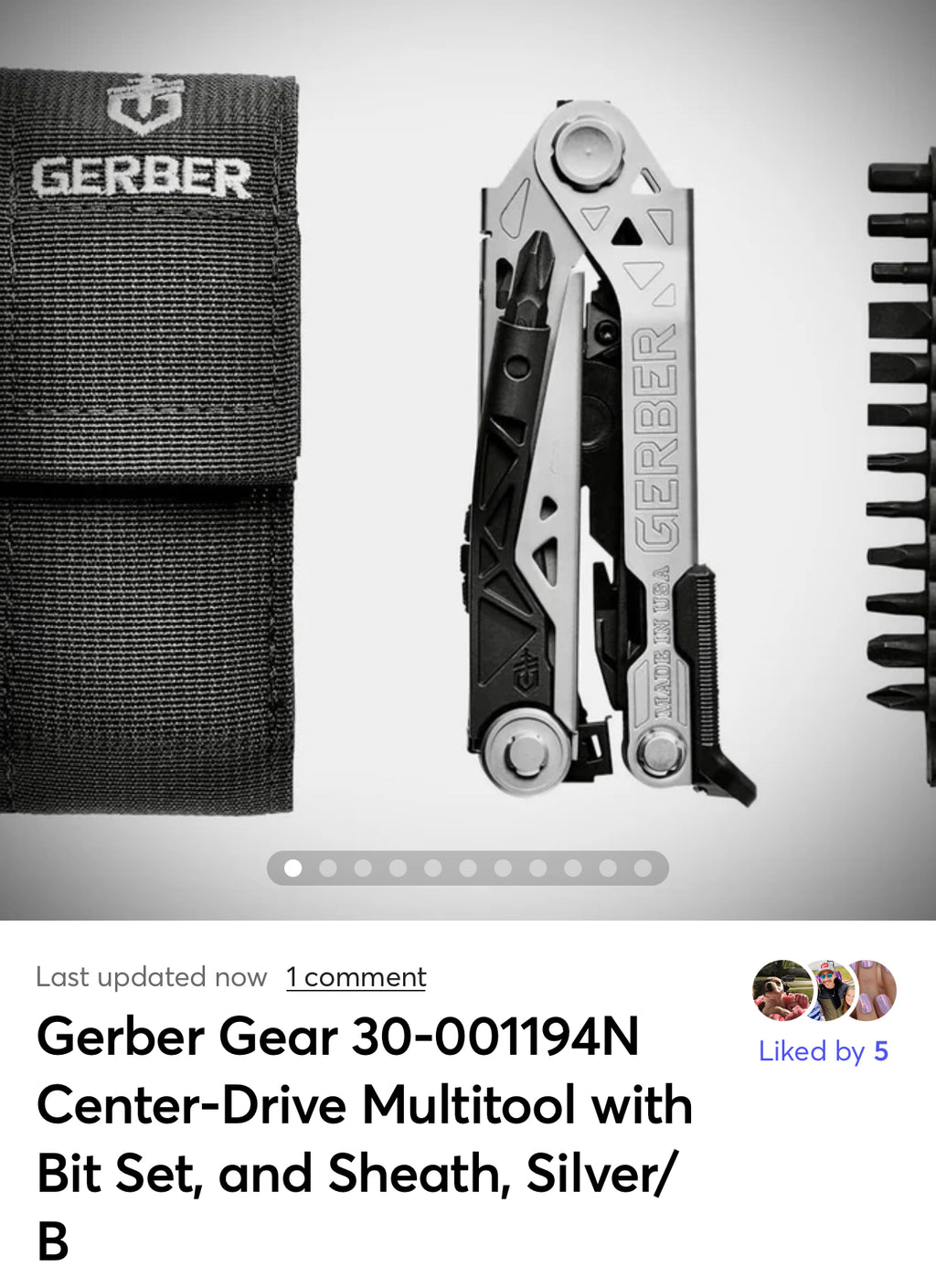
Task: Select the third carousel dot
Action: 362,867
